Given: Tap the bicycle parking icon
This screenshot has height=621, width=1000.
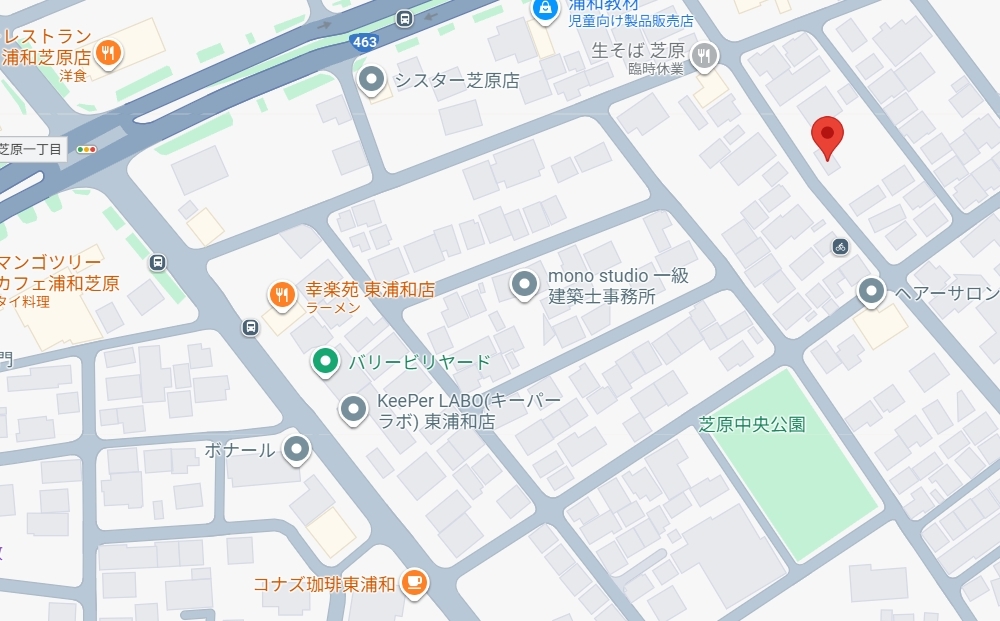Looking at the screenshot, I should pos(840,246).
